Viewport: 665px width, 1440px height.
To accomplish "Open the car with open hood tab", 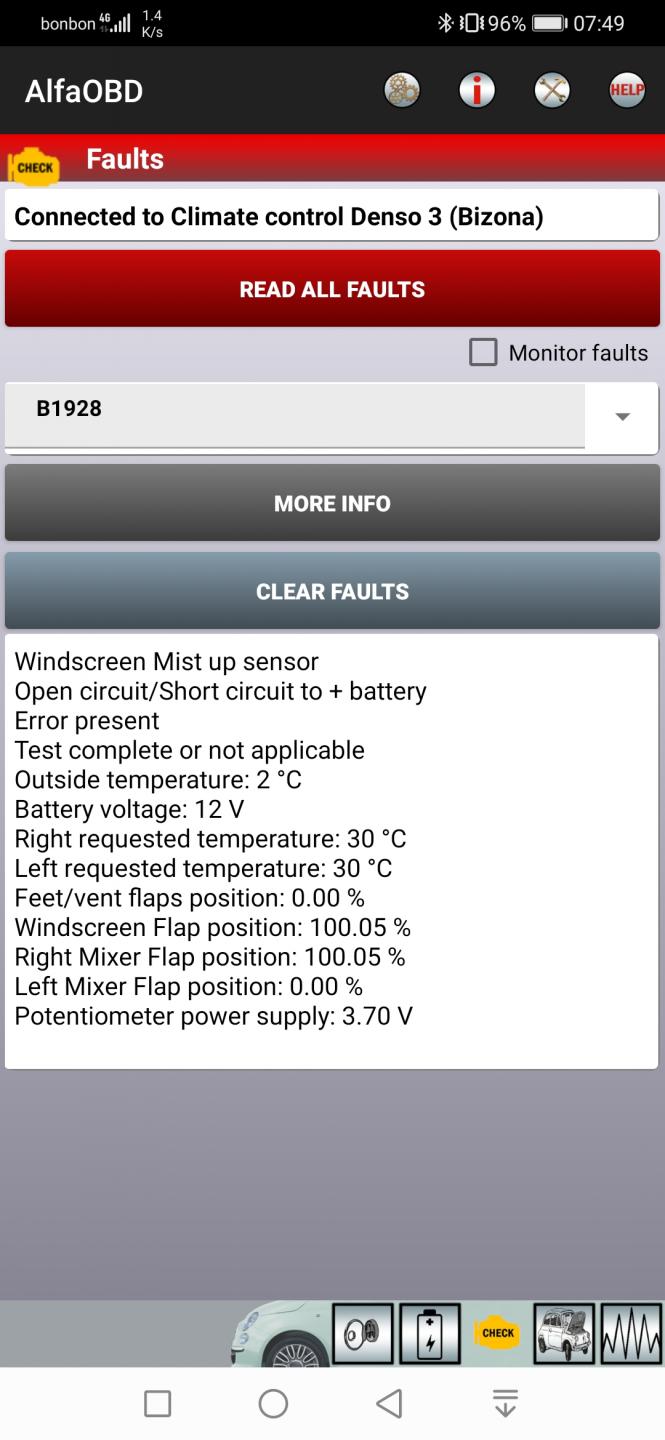I will (x=564, y=1333).
